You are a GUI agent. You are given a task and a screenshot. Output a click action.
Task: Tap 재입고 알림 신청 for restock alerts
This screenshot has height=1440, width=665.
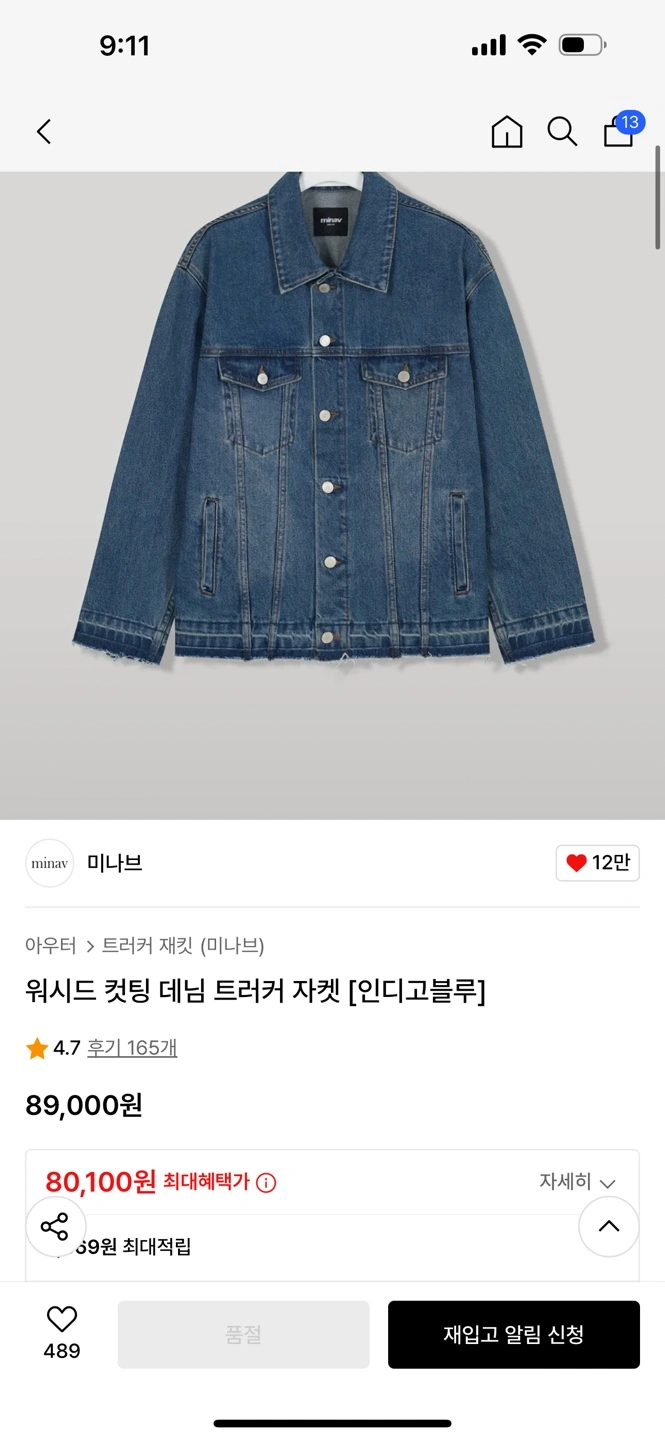pyautogui.click(x=513, y=1334)
